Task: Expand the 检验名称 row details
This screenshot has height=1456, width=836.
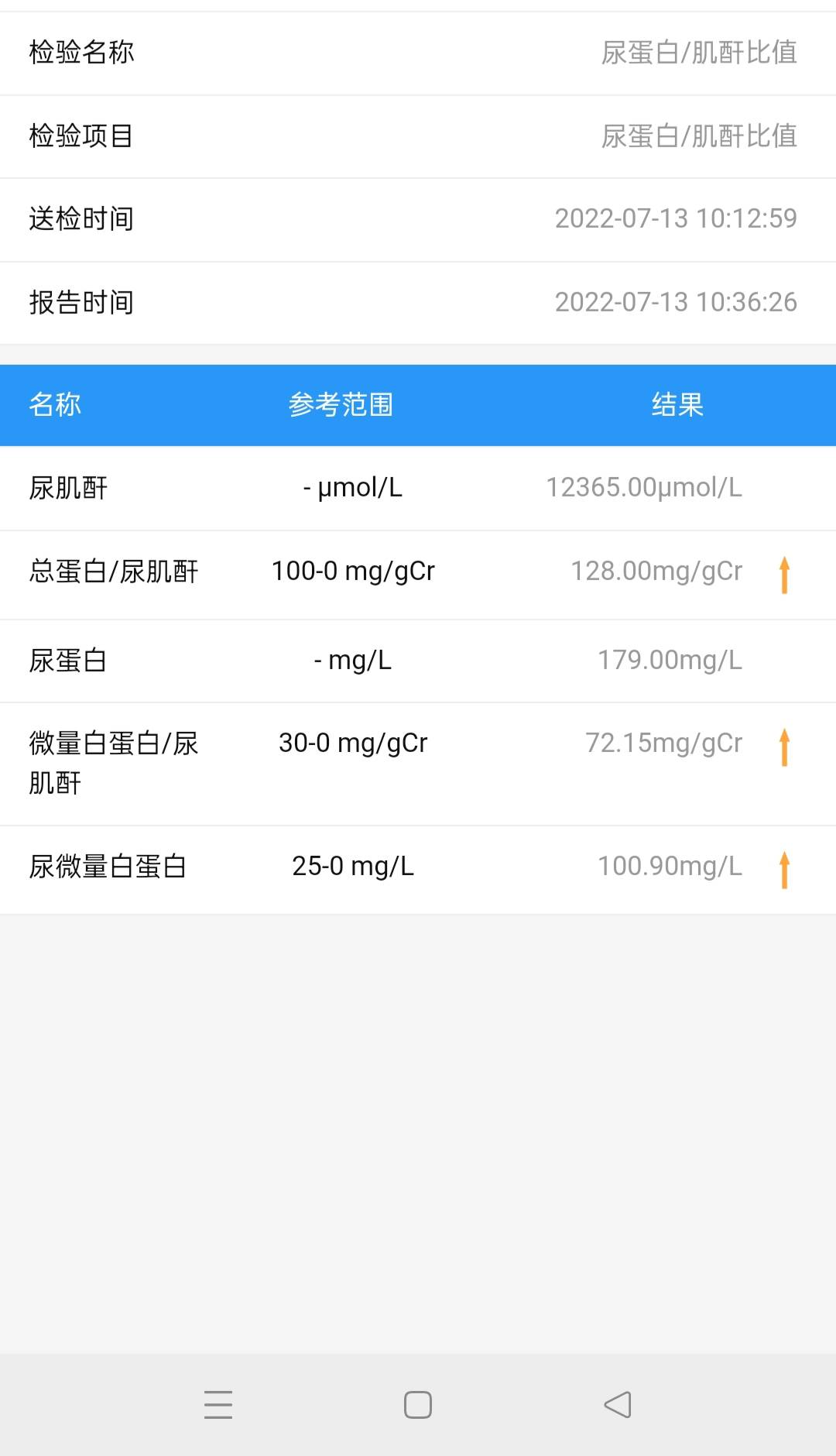Action: [418, 53]
